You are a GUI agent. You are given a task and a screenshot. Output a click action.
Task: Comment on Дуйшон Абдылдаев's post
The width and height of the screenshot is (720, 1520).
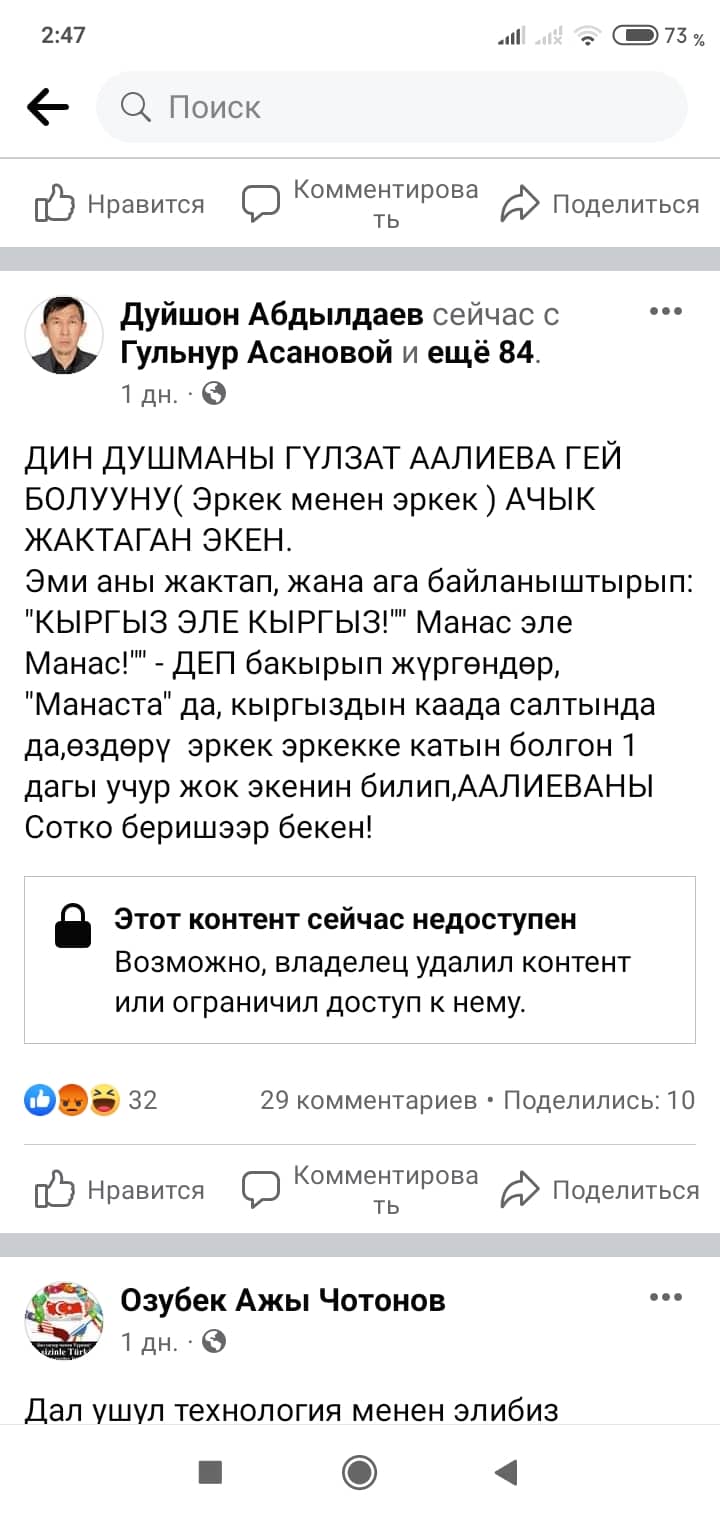tap(361, 1190)
